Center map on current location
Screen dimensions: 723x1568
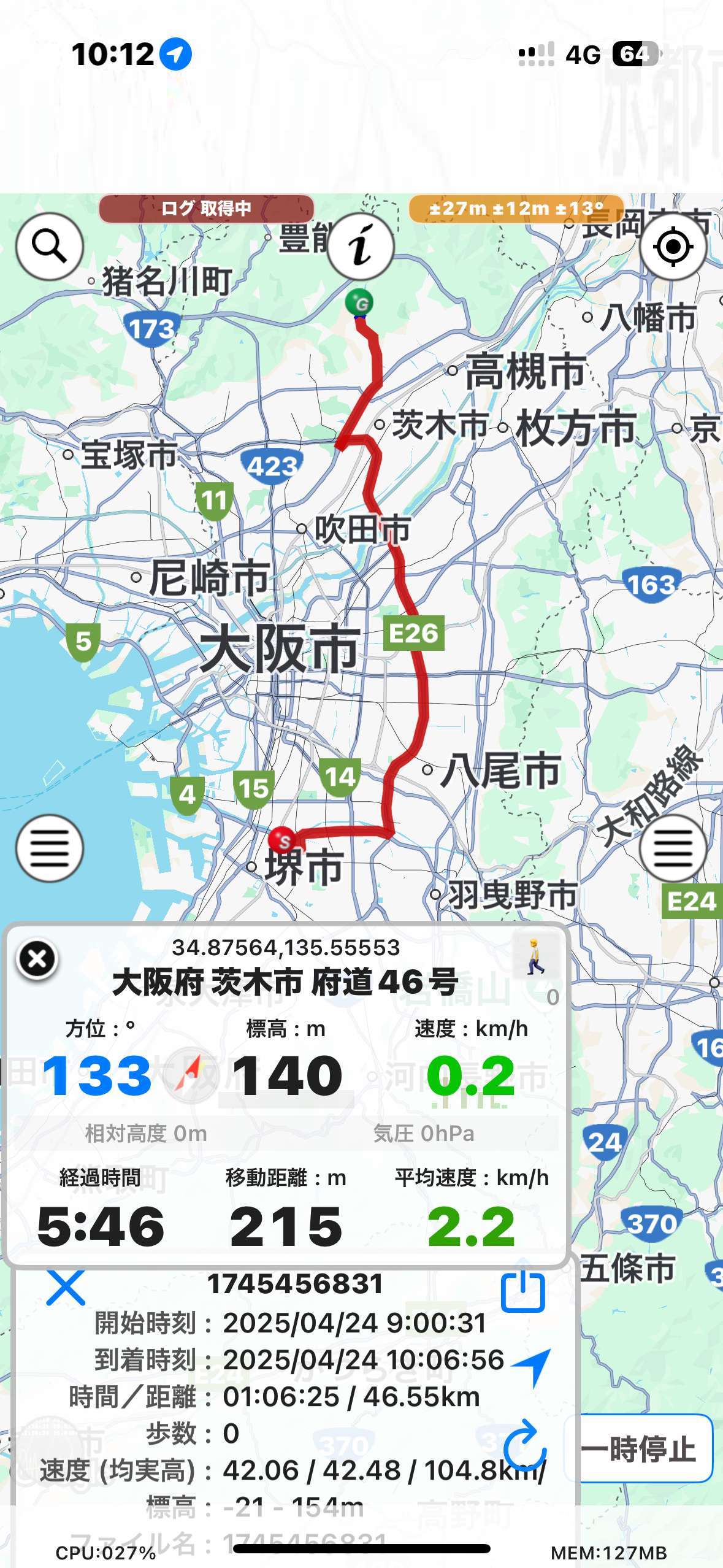click(x=673, y=247)
